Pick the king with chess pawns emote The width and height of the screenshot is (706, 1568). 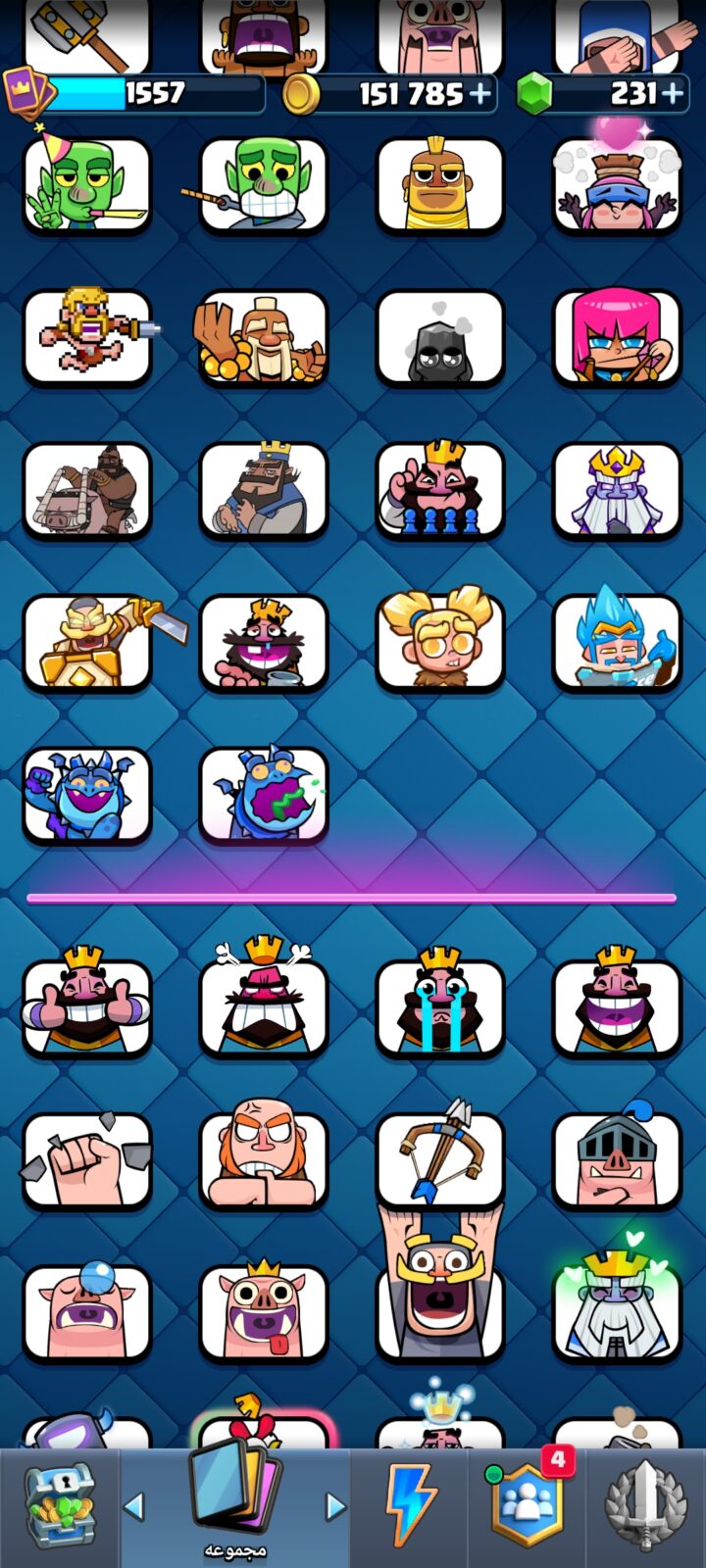point(440,490)
